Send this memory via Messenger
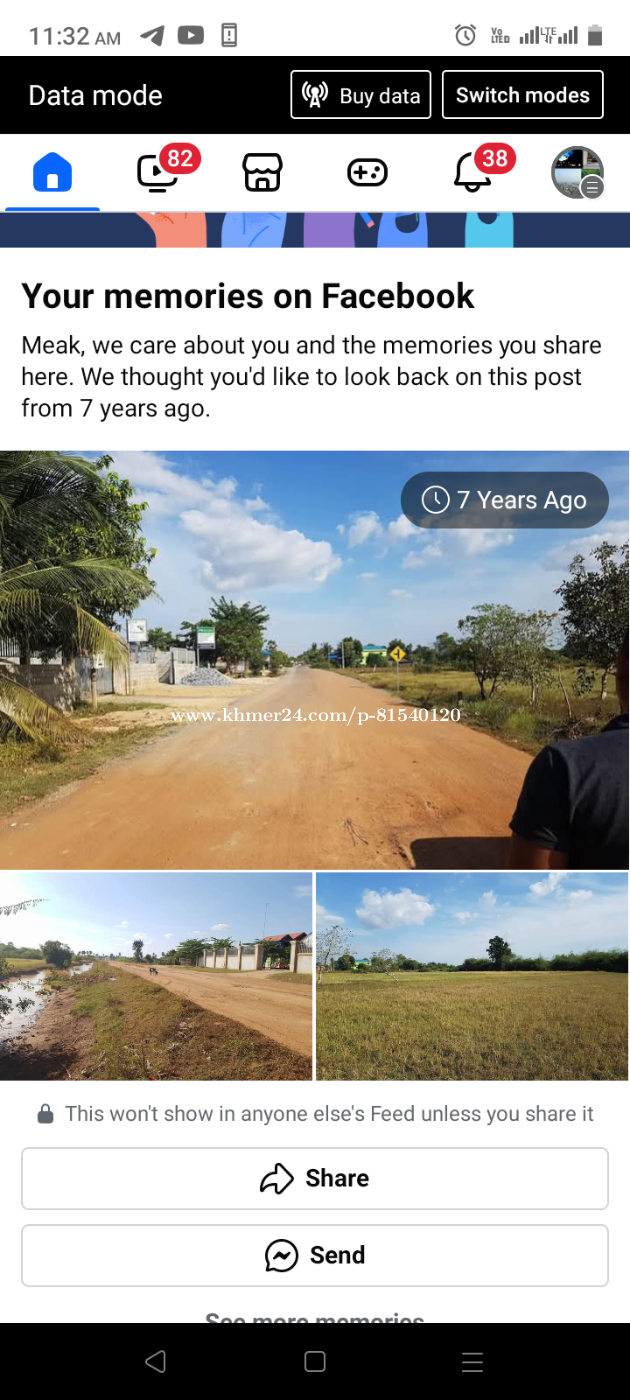 (x=315, y=1255)
